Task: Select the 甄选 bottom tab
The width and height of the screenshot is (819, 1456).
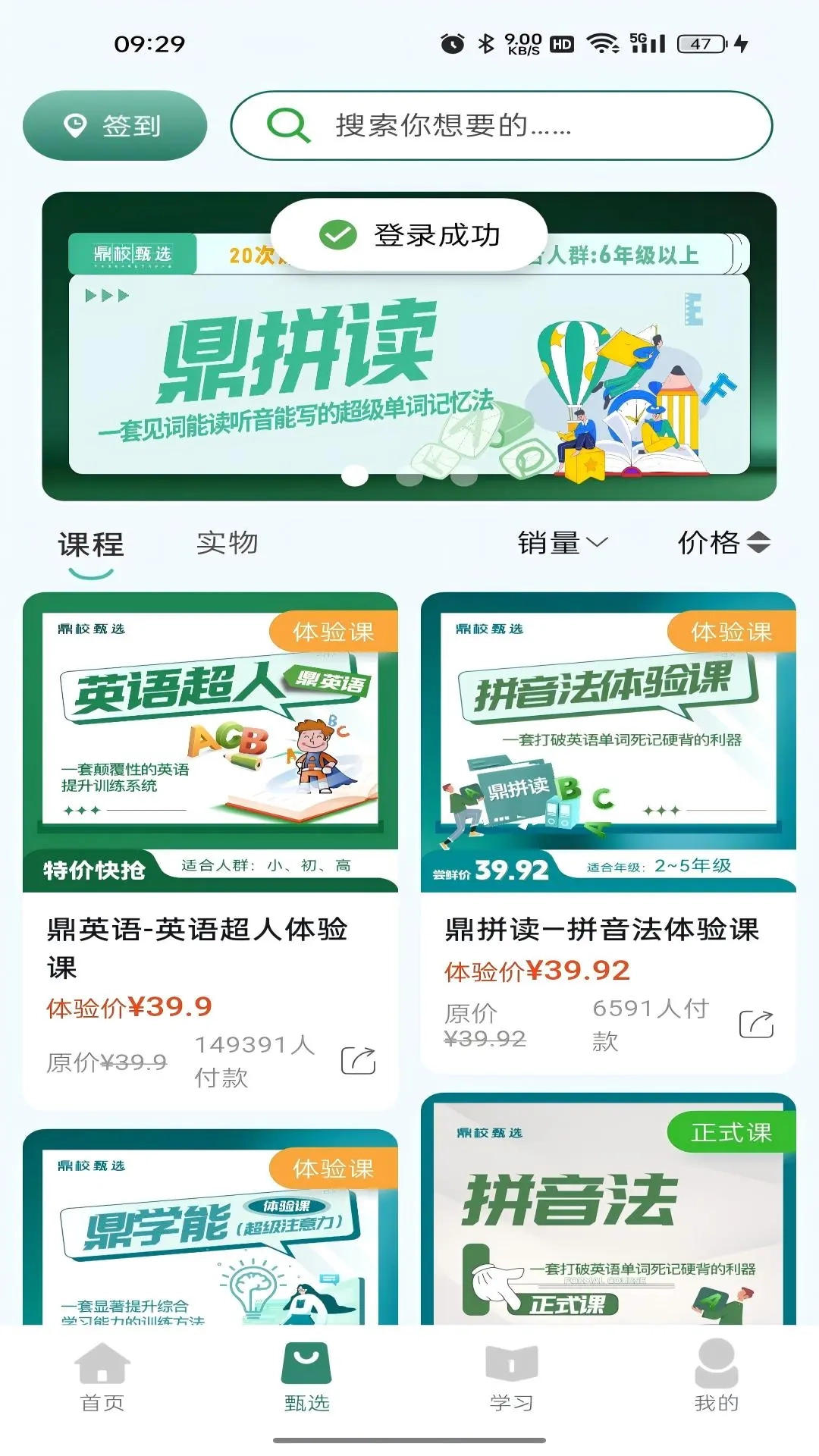Action: click(x=306, y=1376)
